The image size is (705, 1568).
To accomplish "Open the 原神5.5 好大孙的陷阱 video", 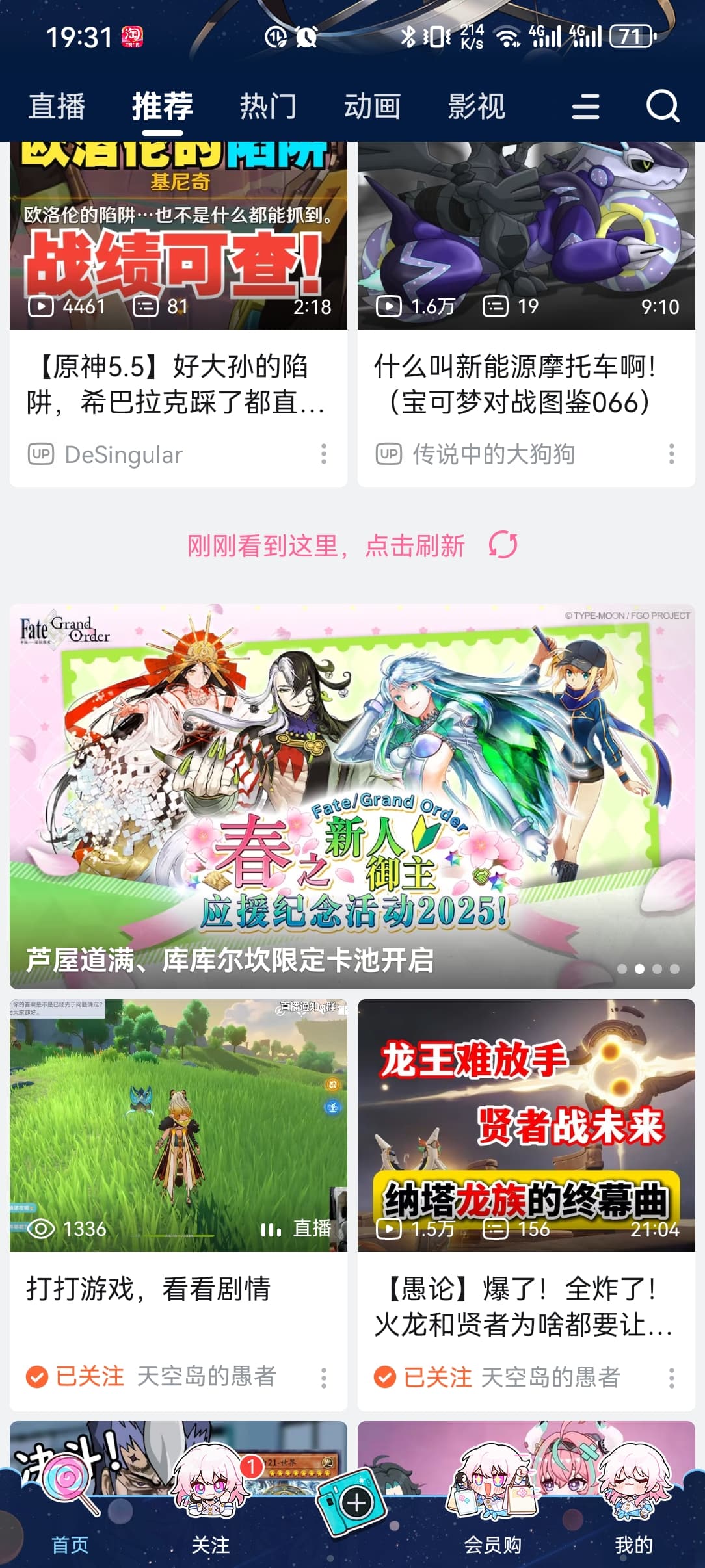I will (x=178, y=384).
